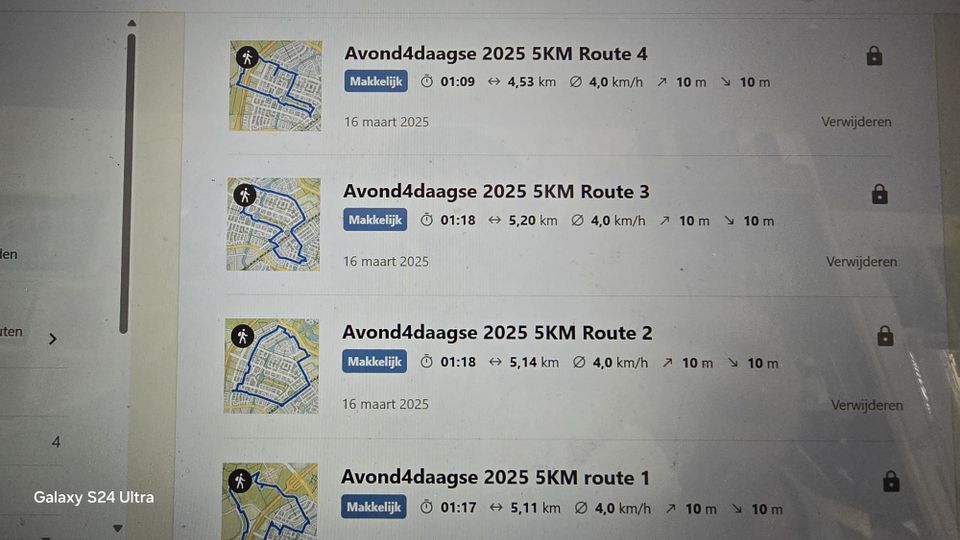The image size is (960, 540).
Task: Select Verwijderen for Route 4
Action: coord(856,122)
